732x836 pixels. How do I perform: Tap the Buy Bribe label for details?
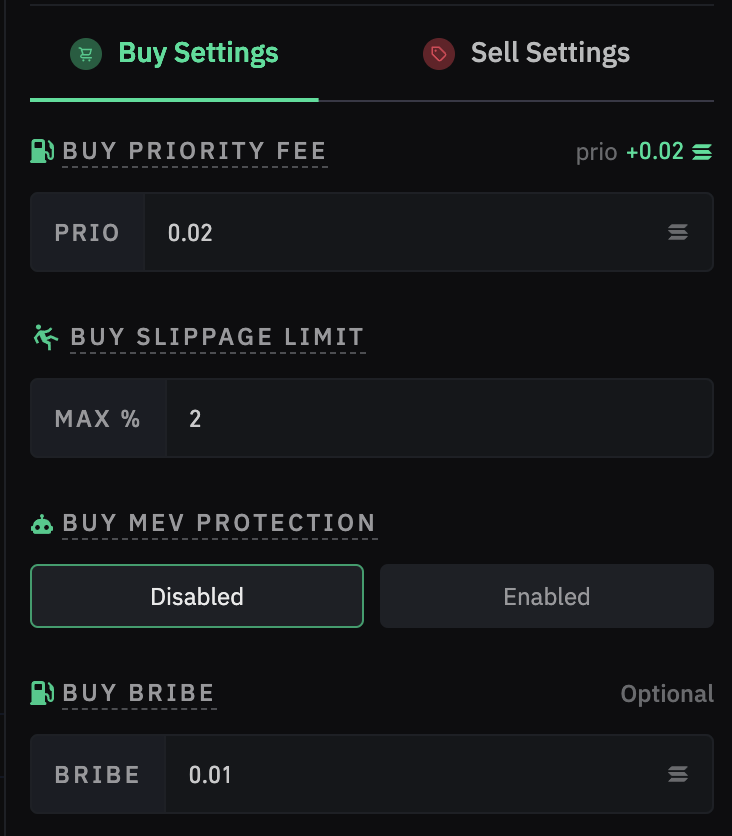tap(138, 694)
